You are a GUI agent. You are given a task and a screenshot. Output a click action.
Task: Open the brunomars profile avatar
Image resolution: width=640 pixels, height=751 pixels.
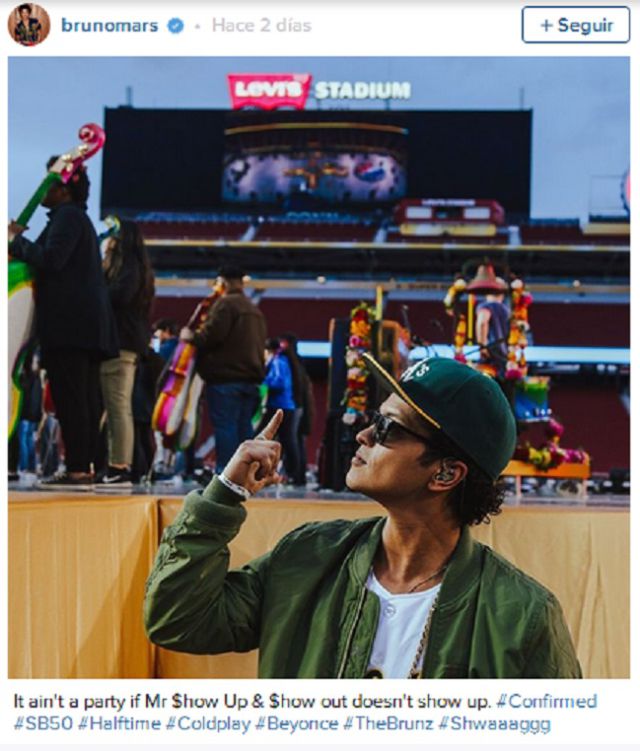point(29,25)
